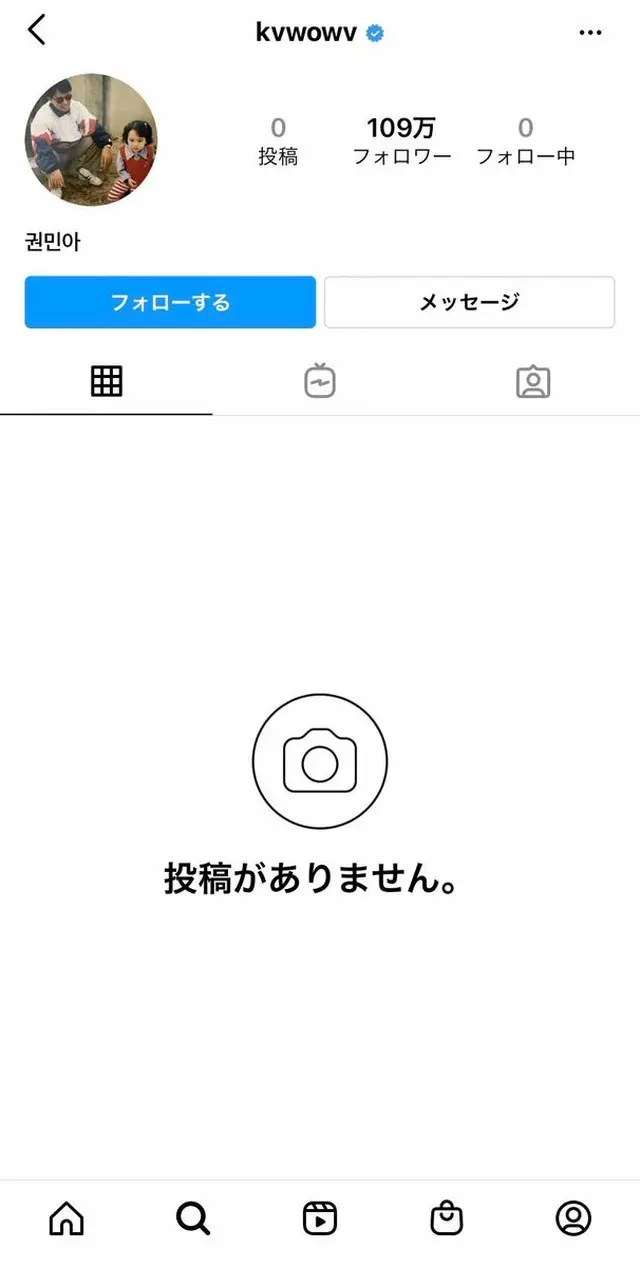Open the three-dot overflow menu
This screenshot has height=1267, width=640.
pos(591,33)
